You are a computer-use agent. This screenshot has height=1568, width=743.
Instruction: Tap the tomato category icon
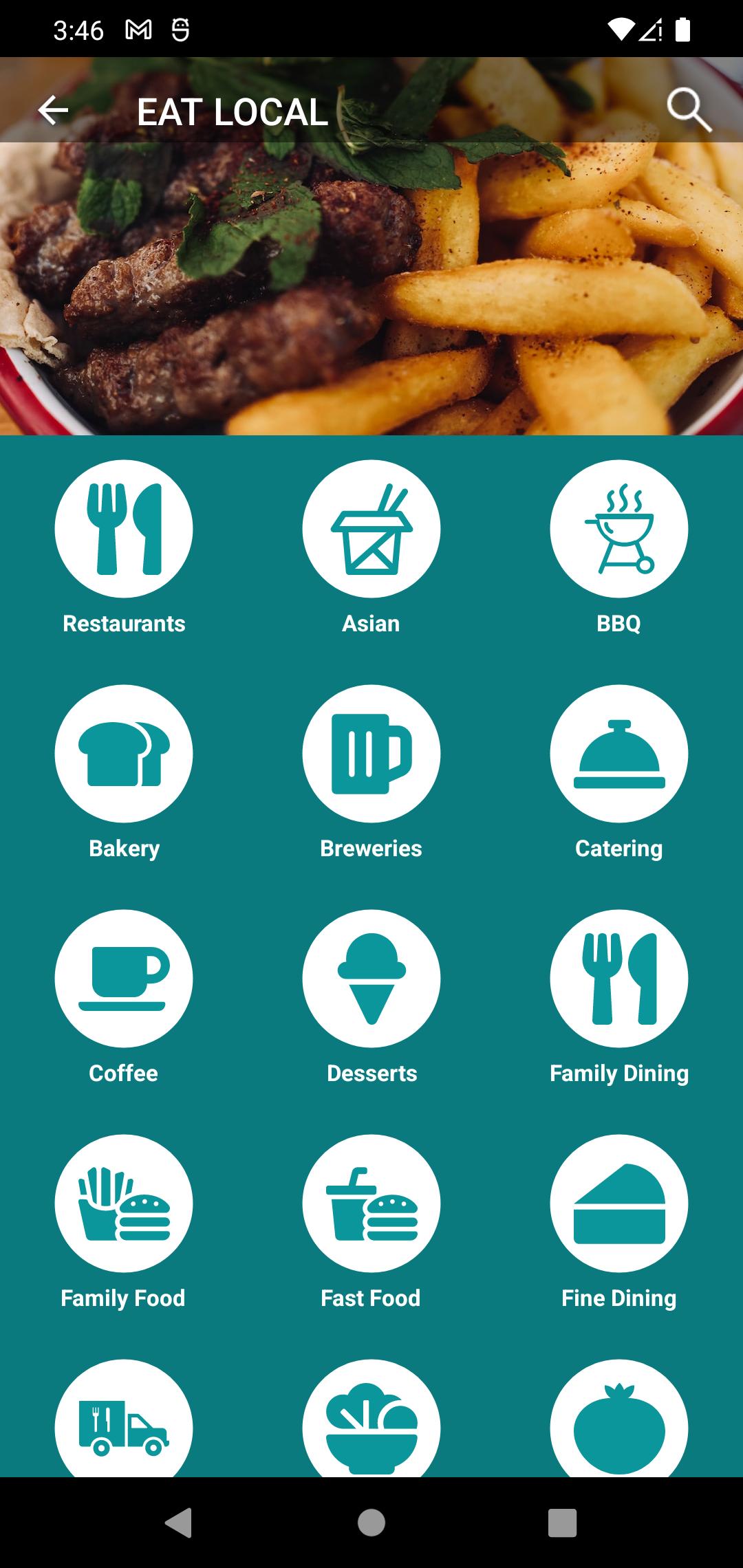click(619, 1418)
